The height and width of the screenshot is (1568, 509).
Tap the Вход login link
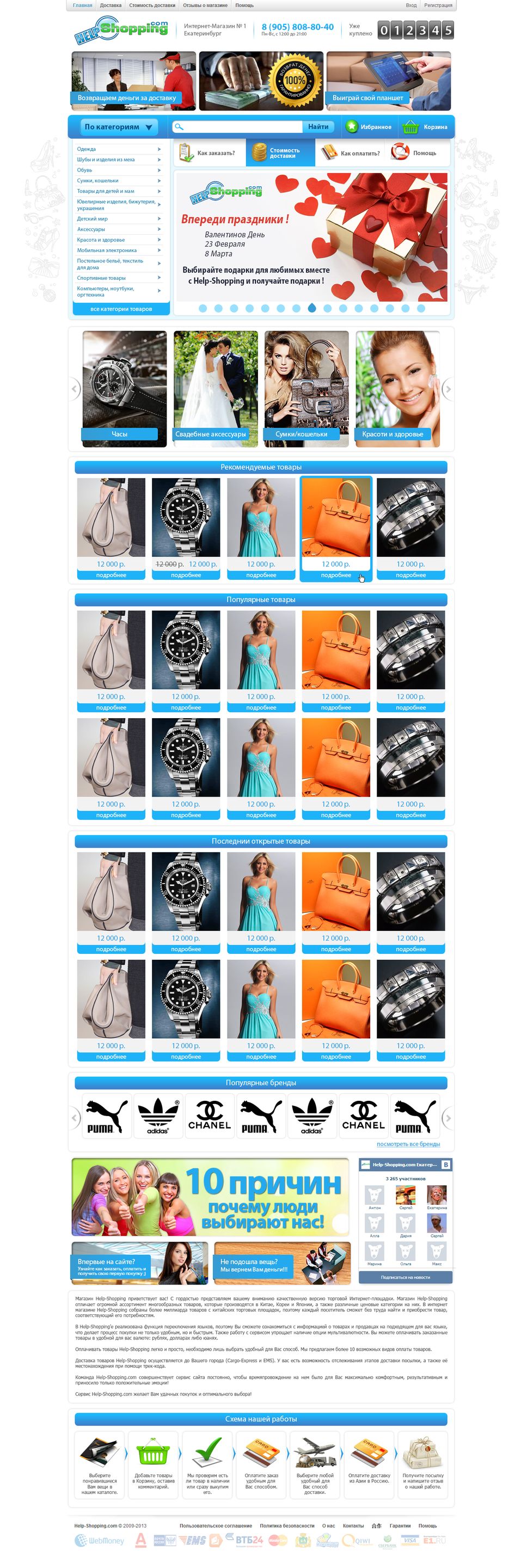pos(411,5)
